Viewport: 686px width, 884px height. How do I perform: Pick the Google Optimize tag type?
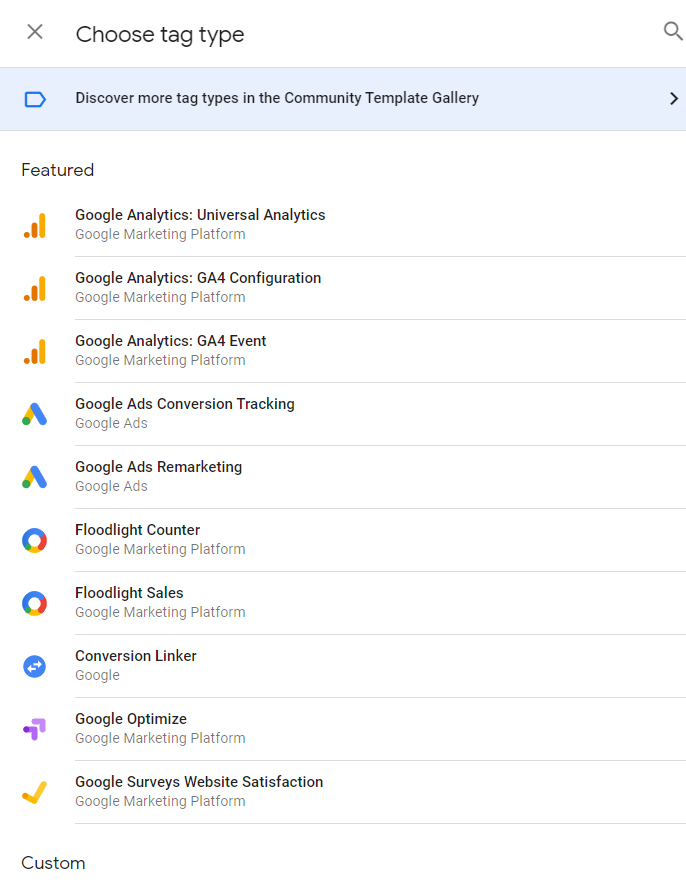click(x=131, y=728)
